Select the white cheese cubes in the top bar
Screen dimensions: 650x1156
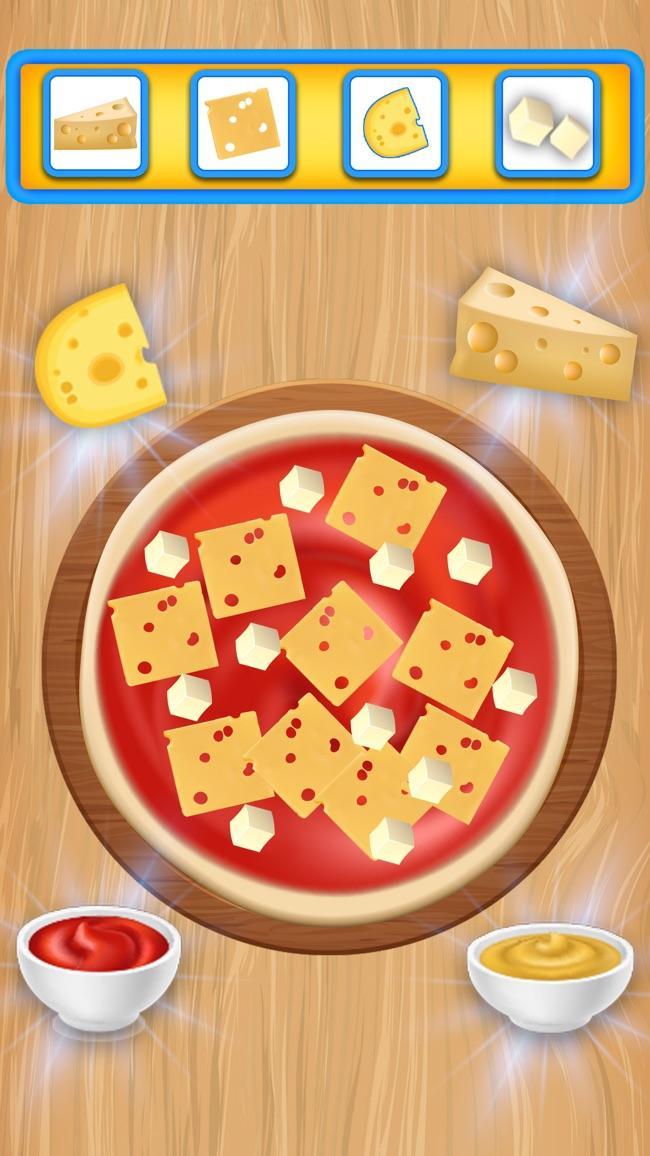pos(547,124)
